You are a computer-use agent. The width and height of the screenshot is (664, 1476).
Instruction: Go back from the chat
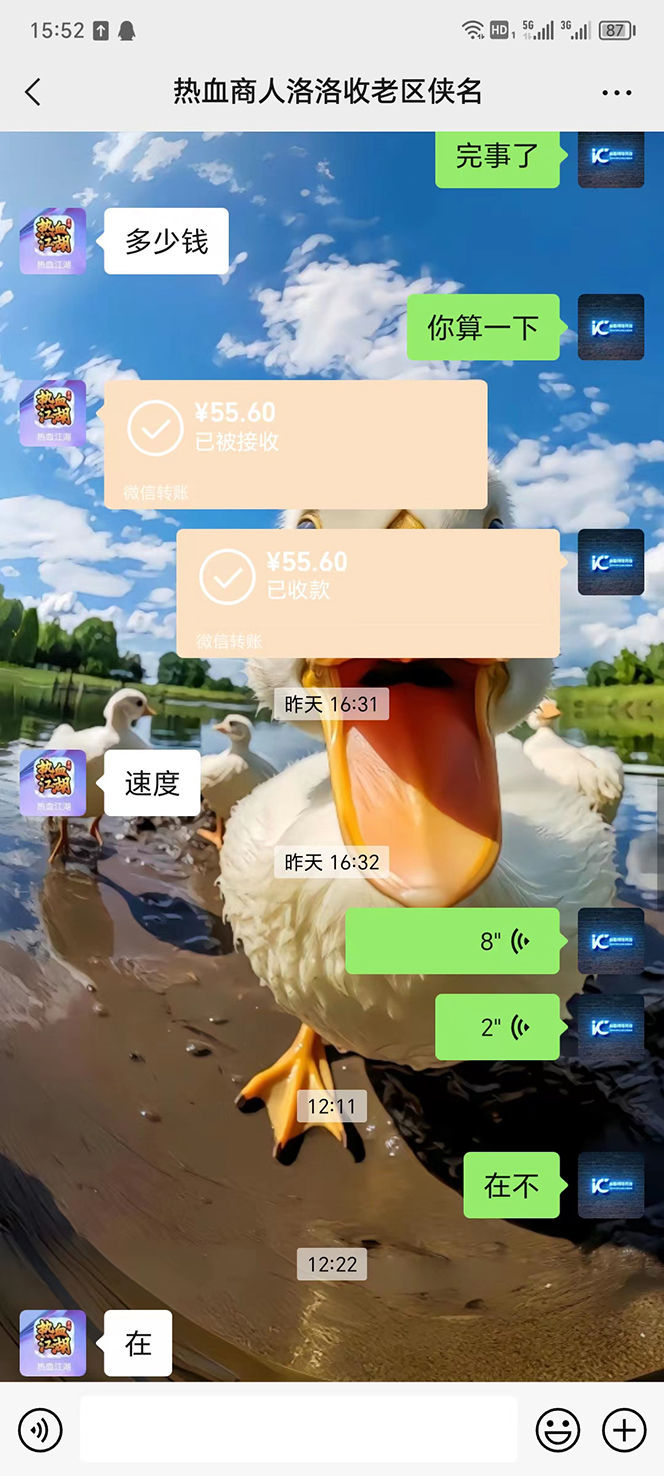[33, 92]
